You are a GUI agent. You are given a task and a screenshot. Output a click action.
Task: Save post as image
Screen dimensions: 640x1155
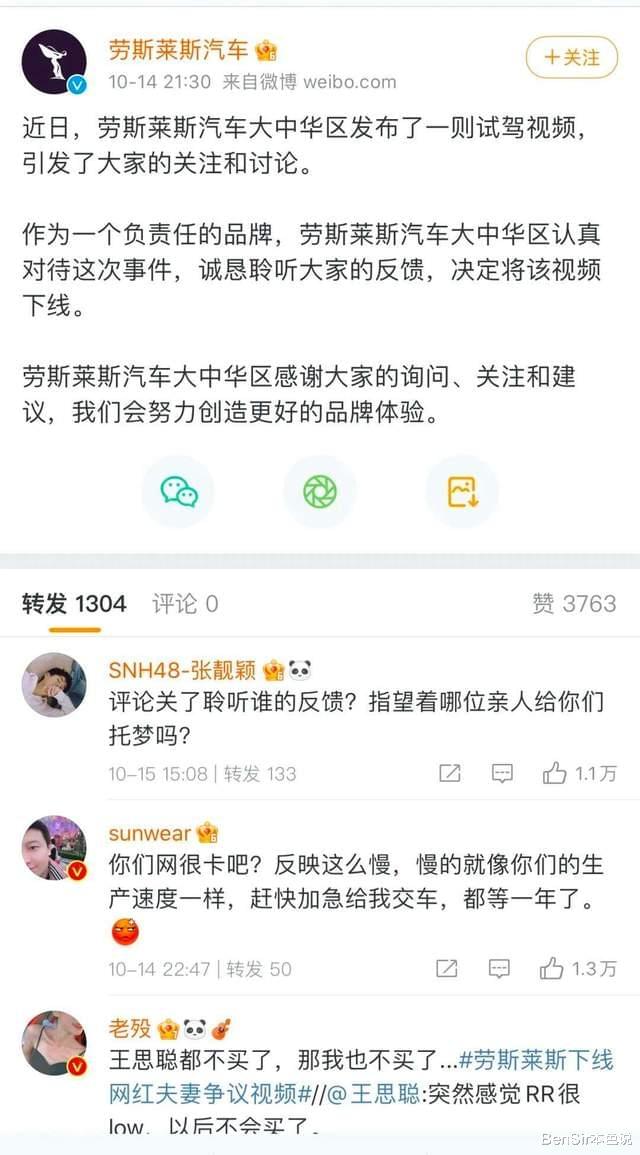click(x=461, y=491)
